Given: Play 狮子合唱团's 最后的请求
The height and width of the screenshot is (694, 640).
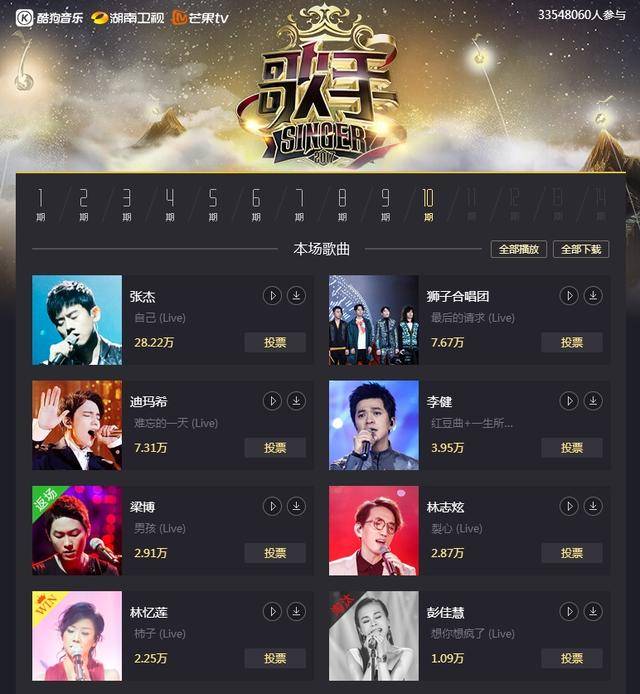Looking at the screenshot, I should 569,295.
